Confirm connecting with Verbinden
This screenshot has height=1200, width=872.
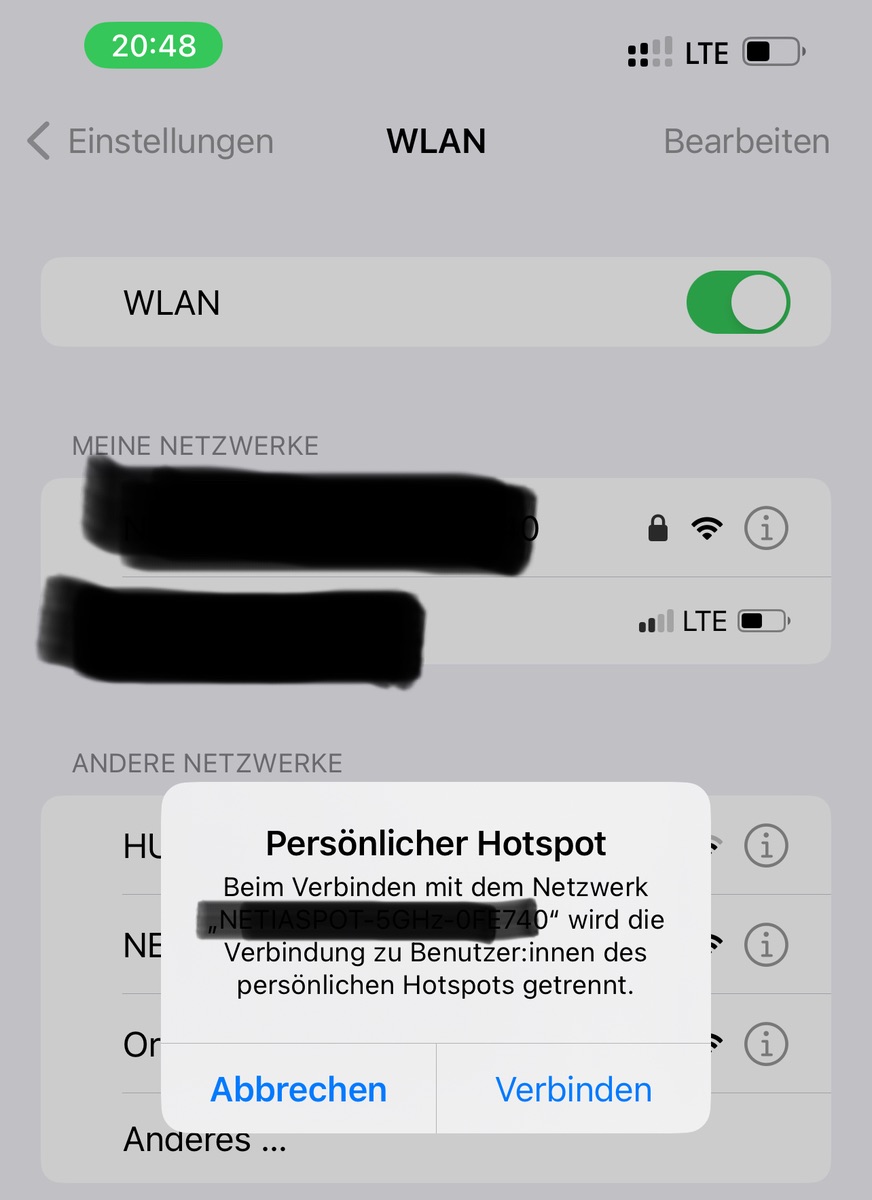click(573, 1089)
